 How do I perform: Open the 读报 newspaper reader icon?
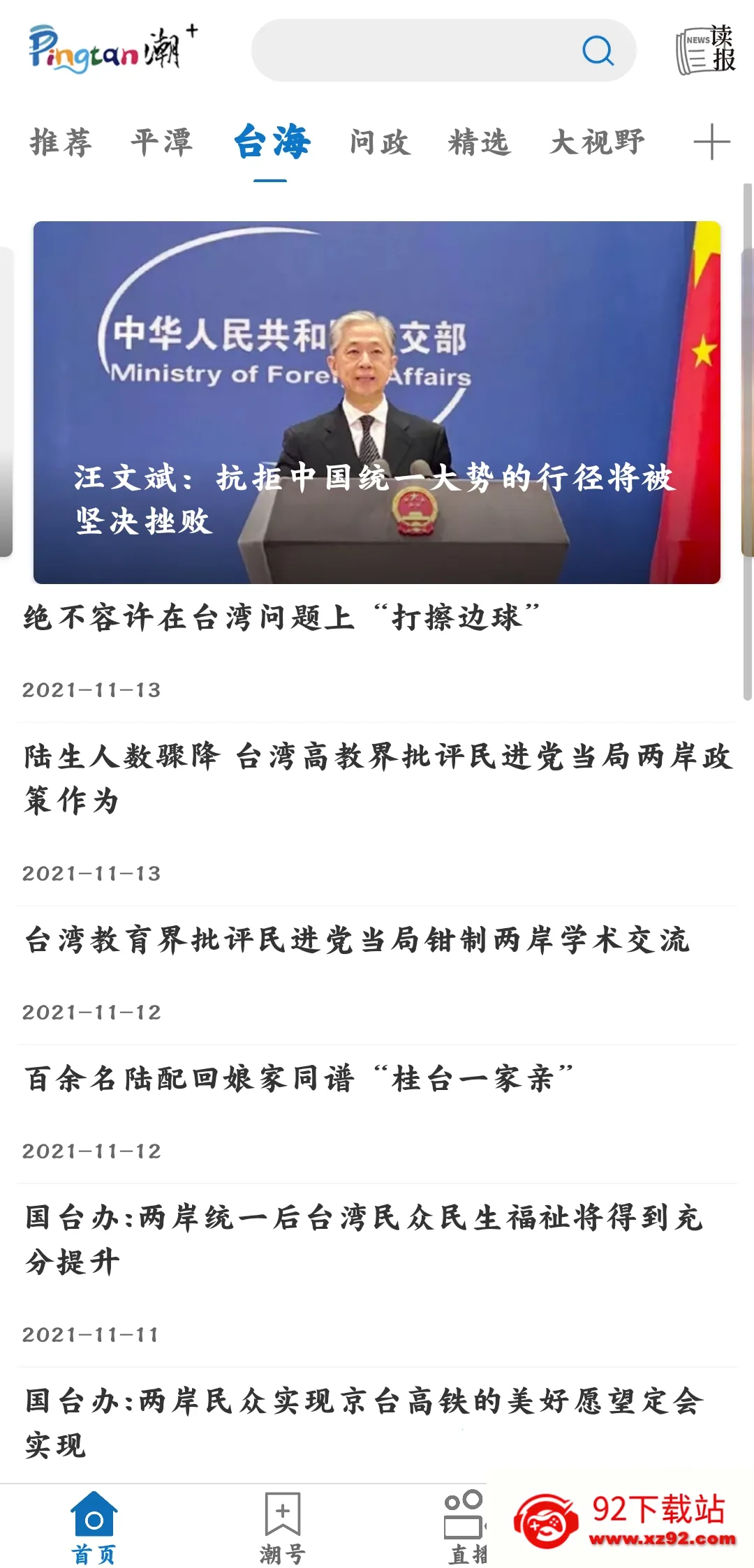(x=705, y=50)
